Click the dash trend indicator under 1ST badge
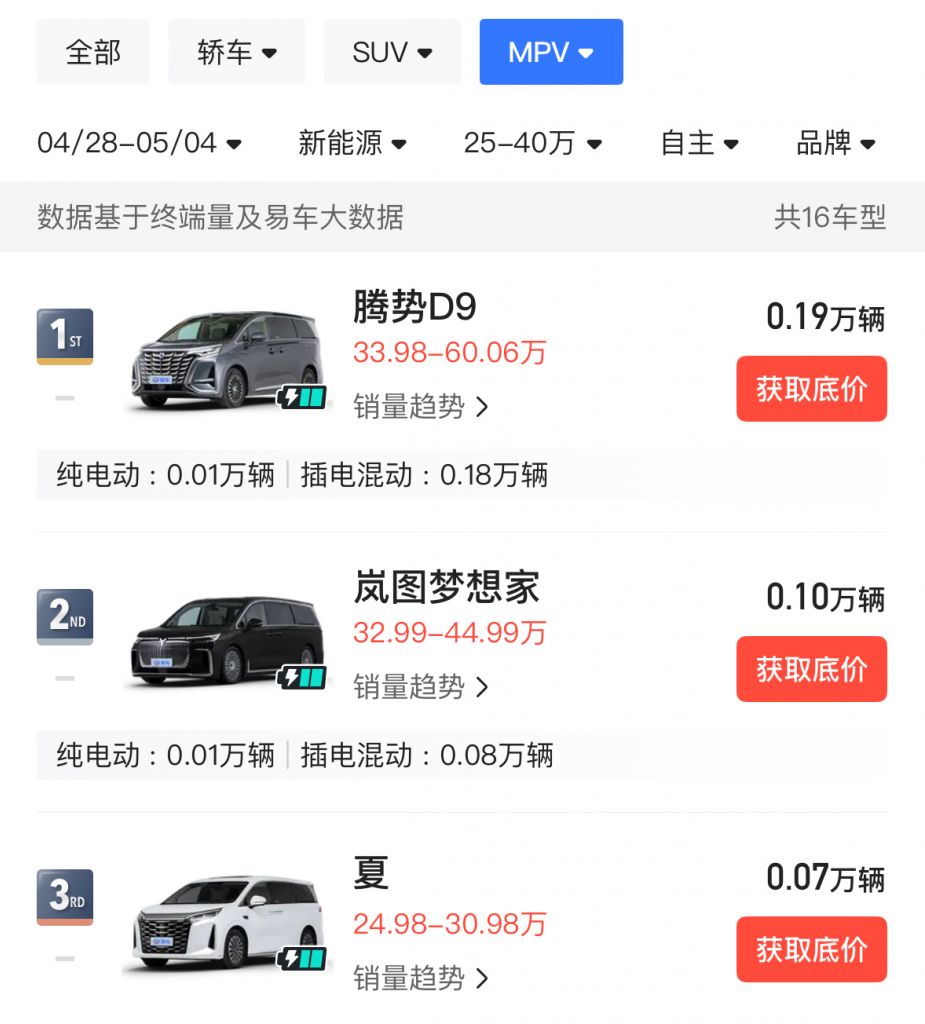Screen dimensions: 925x1024 pos(64,397)
